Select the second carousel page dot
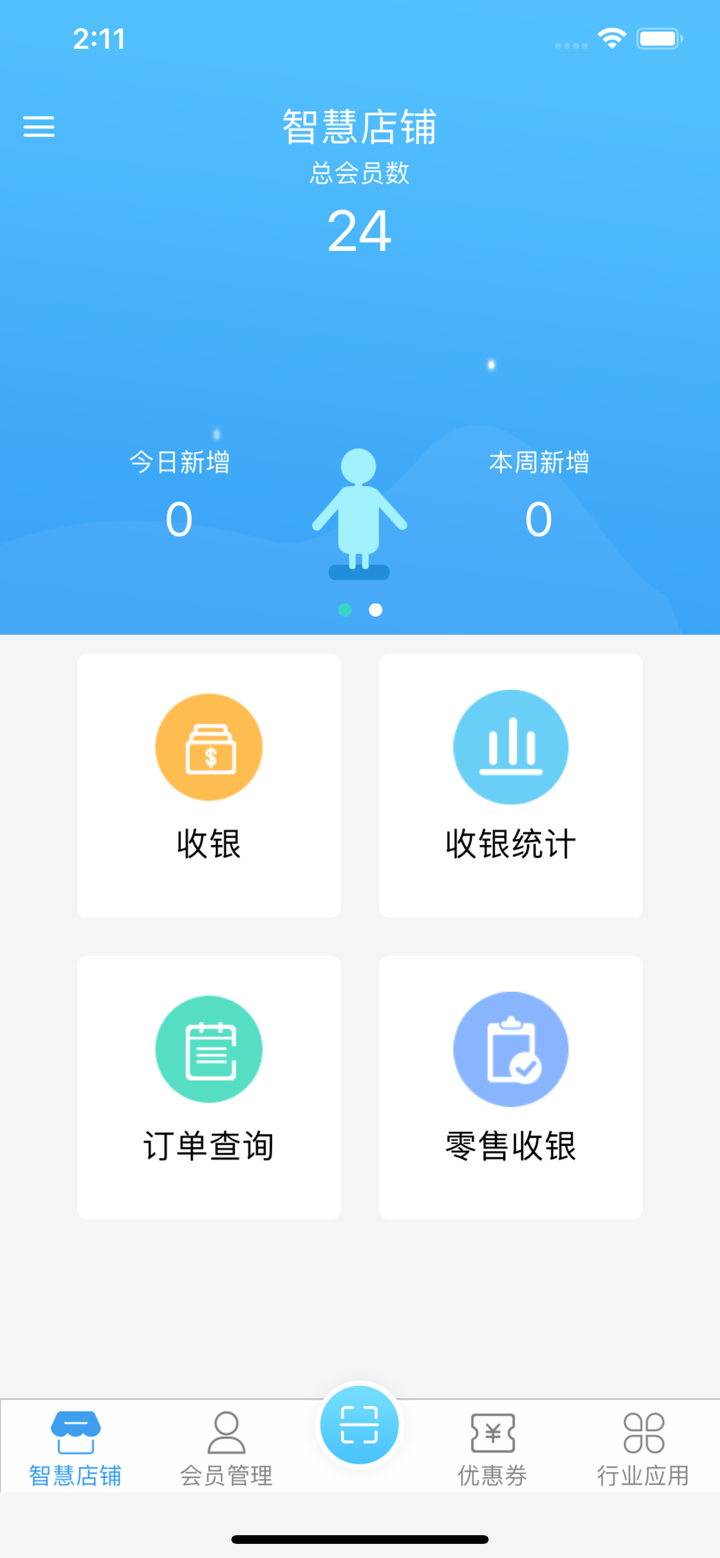 [x=375, y=609]
